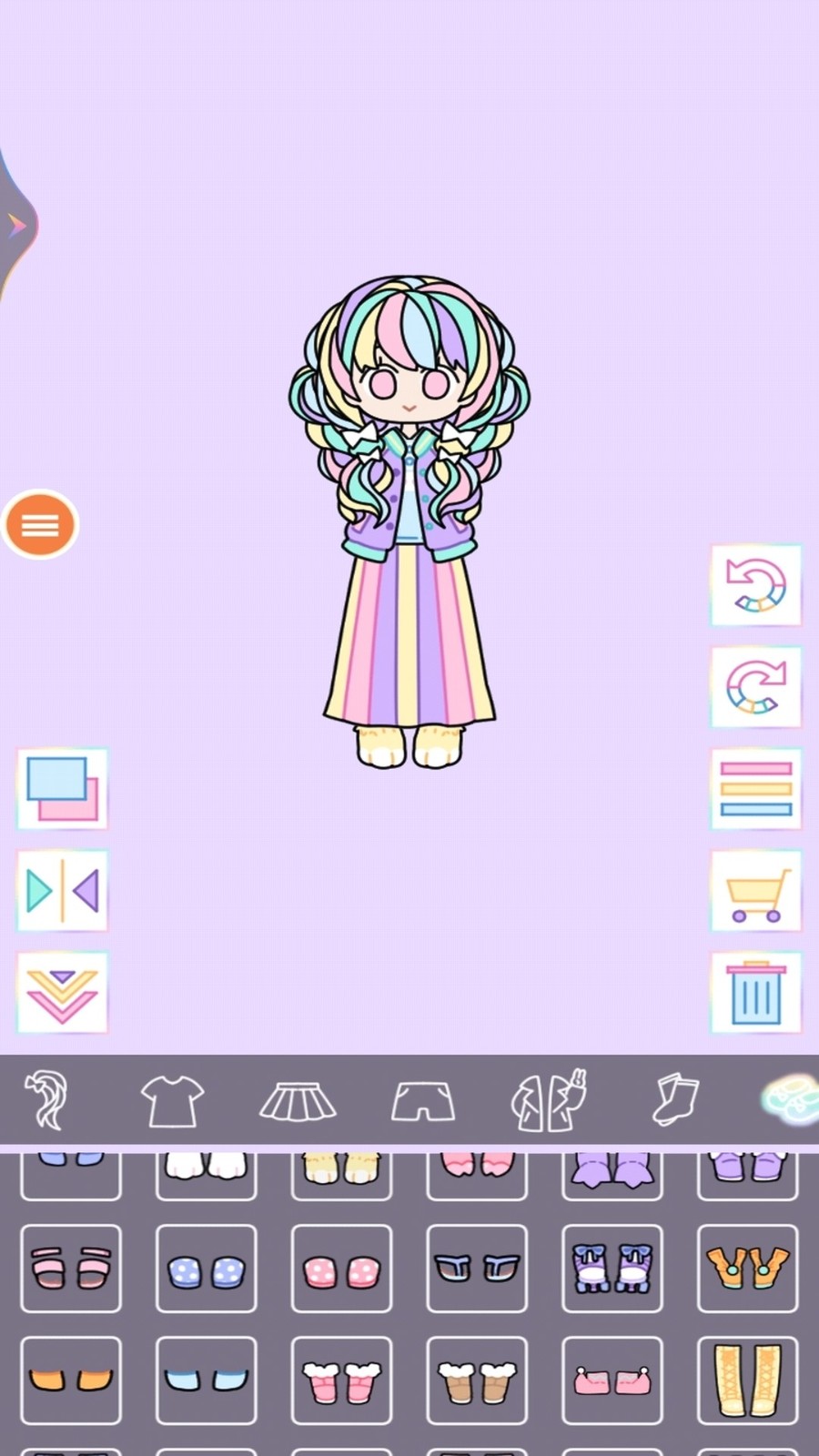
Task: Expand the side panel arrow
Action: pos(16,225)
